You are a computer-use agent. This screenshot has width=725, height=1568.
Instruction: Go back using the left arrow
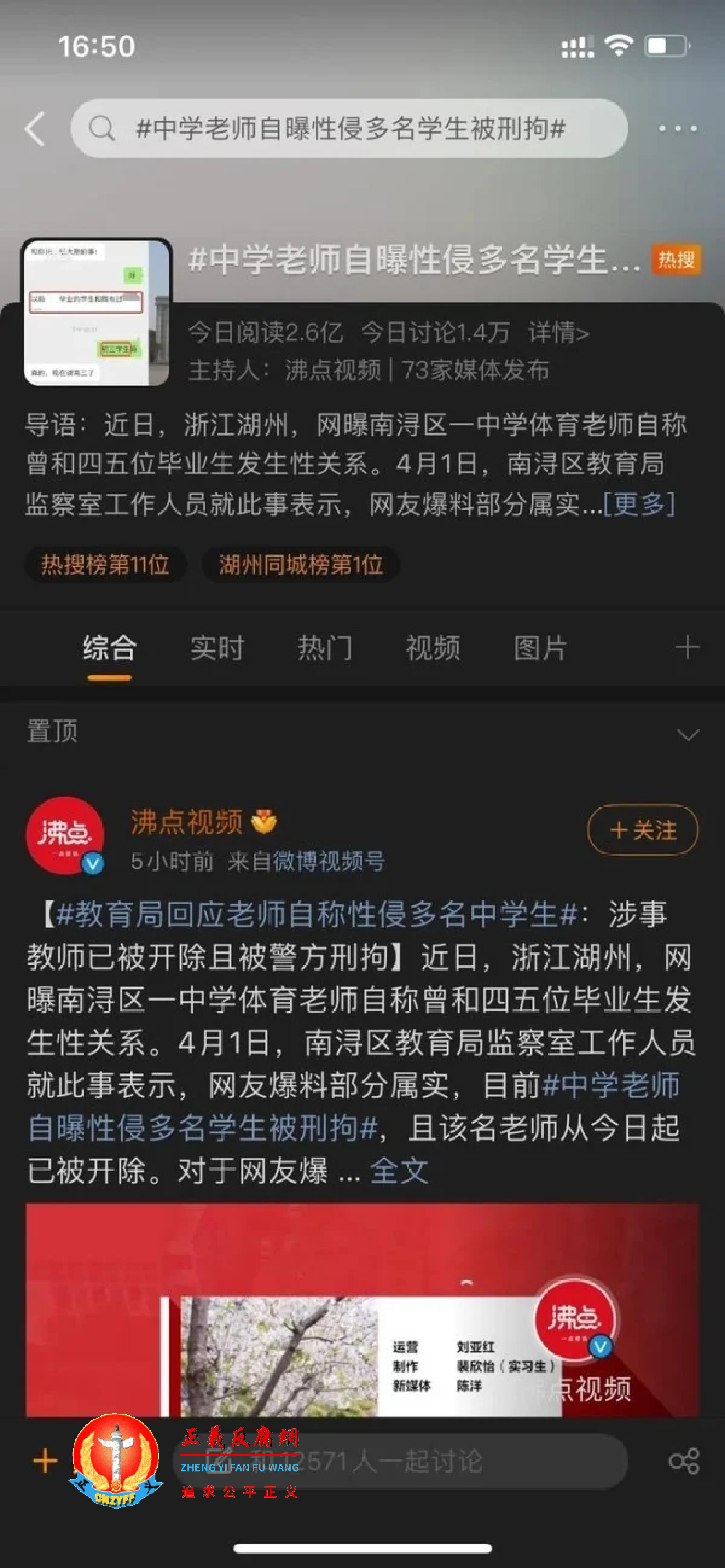pyautogui.click(x=35, y=129)
